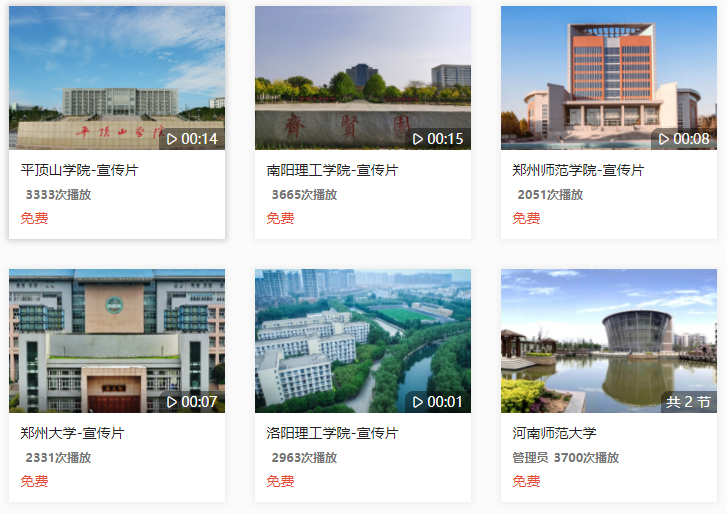Open the 河南师范大学 course with 2 sections
This screenshot has width=727, height=514.
click(608, 342)
